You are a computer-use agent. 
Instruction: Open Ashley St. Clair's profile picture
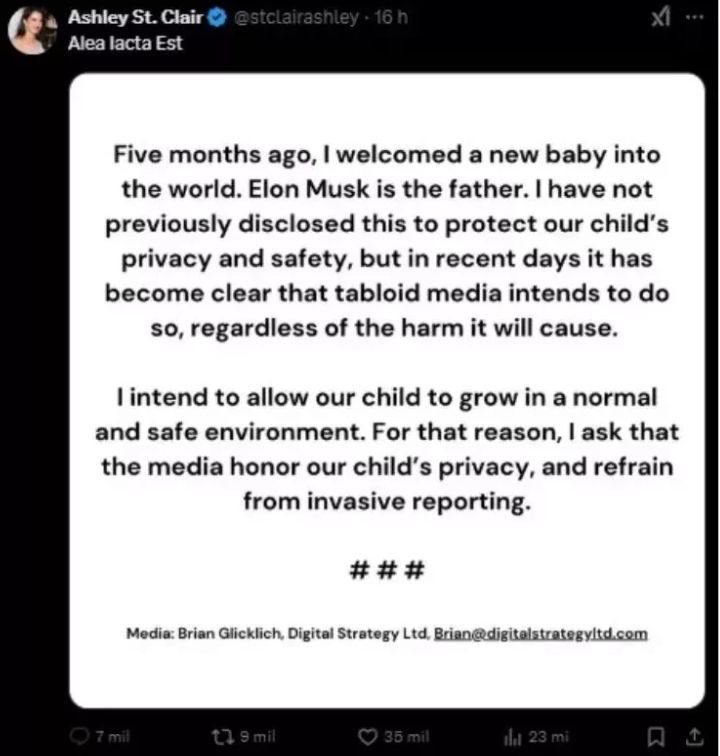click(x=29, y=29)
